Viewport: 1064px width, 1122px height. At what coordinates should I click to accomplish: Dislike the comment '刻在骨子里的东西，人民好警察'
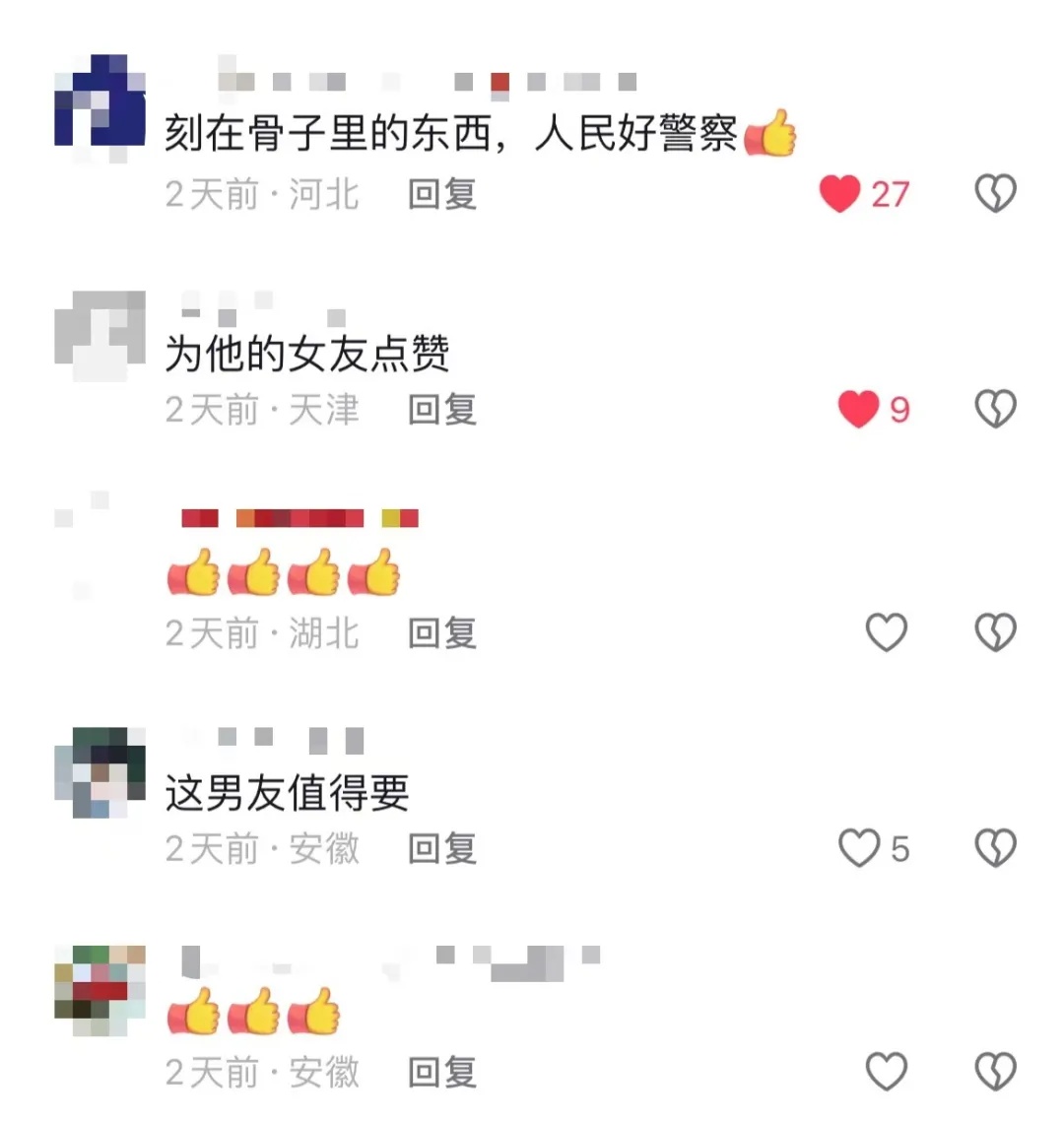[995, 194]
